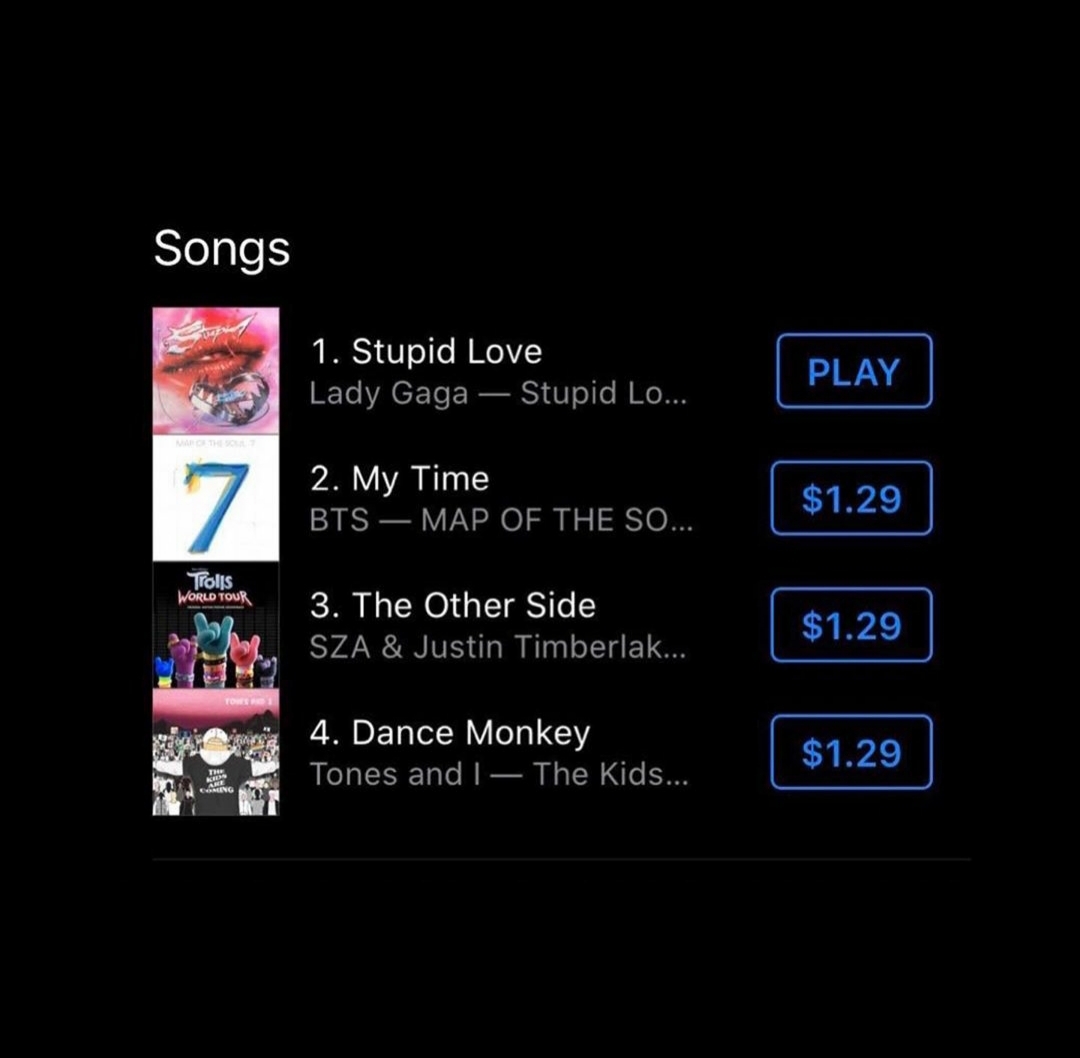Buy My Time for $1.29
The image size is (1080, 1058).
click(851, 498)
